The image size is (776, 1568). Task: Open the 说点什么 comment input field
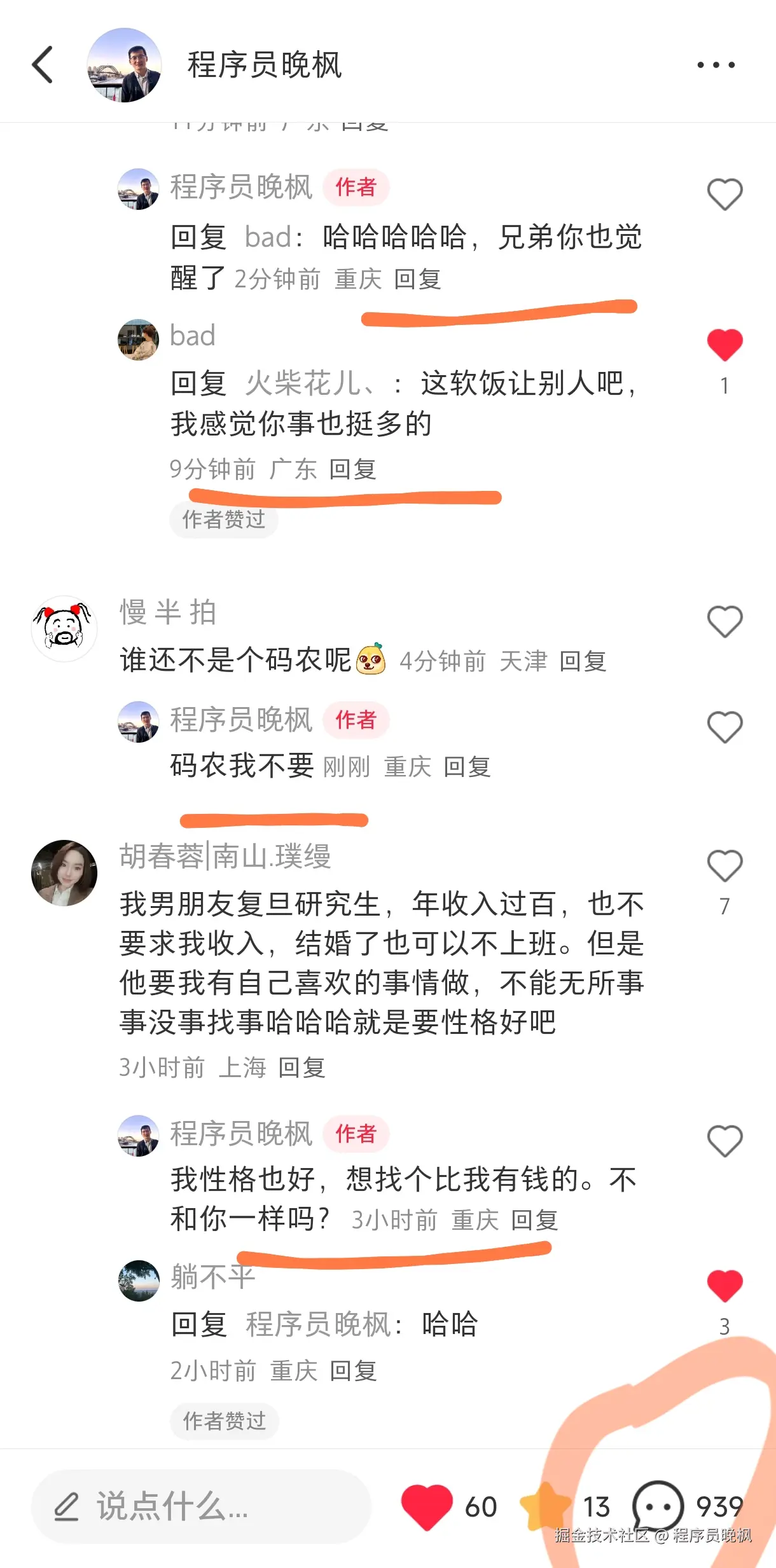point(200,1506)
